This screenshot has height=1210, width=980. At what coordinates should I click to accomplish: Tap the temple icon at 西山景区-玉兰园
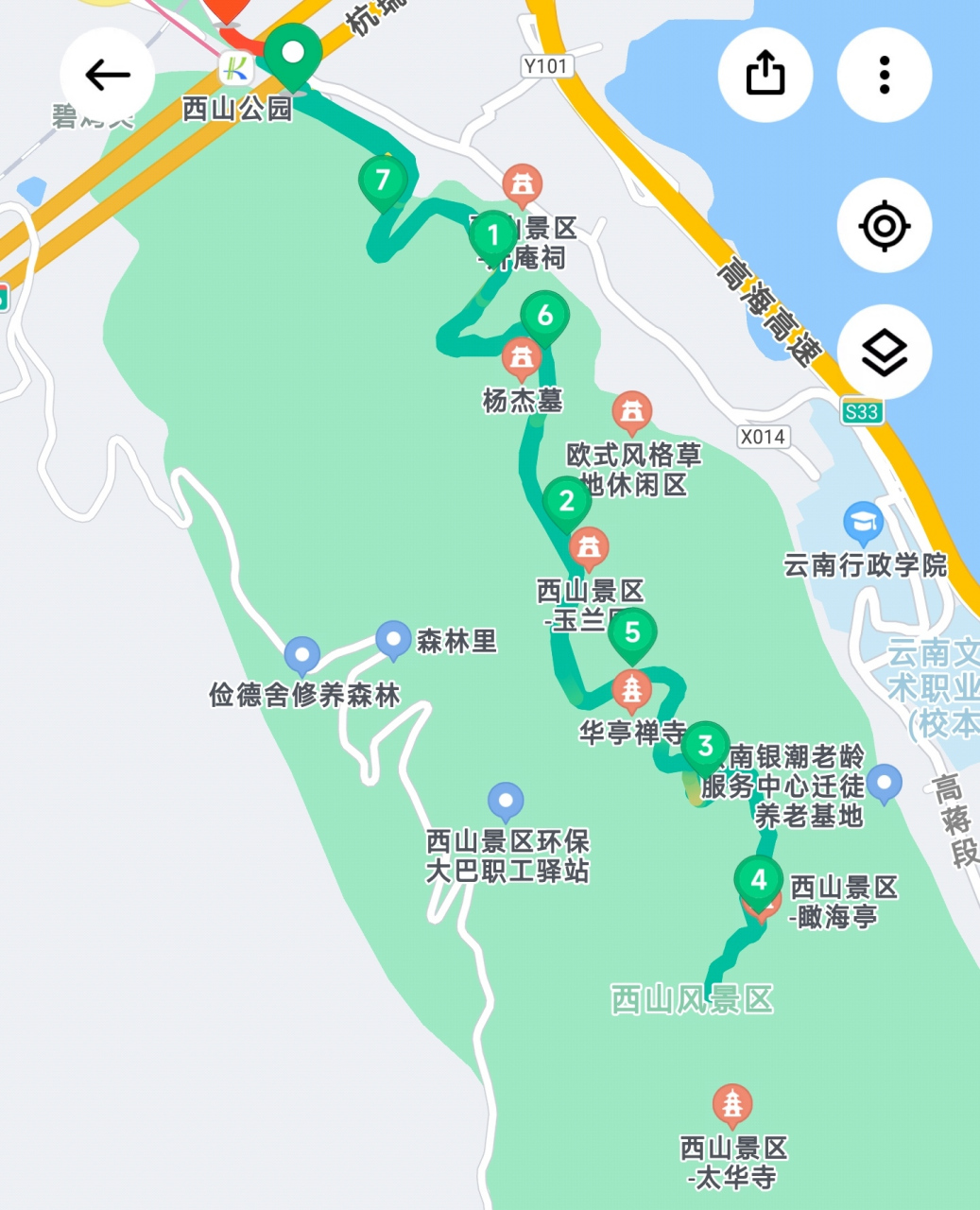[590, 548]
